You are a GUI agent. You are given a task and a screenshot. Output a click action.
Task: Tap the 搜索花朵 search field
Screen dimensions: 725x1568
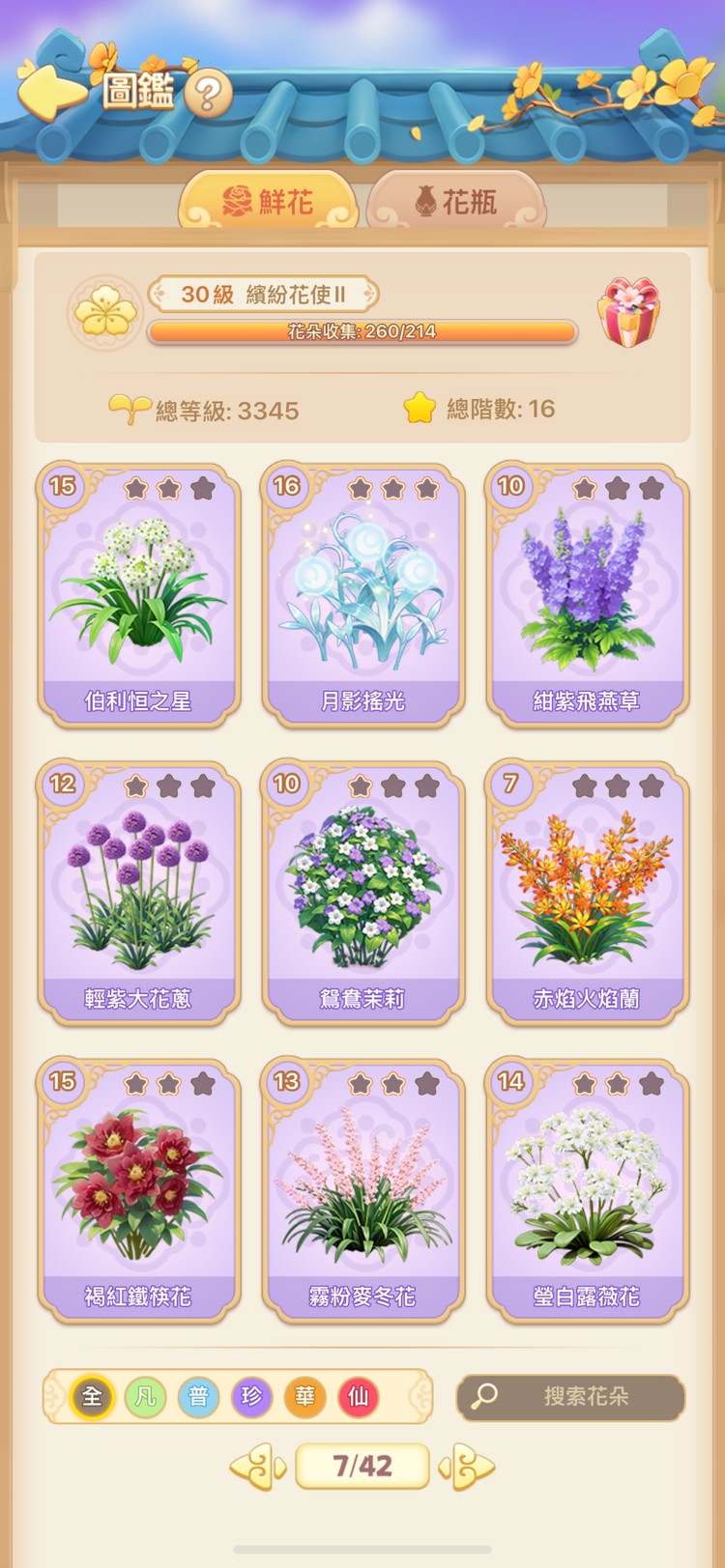coord(571,1397)
